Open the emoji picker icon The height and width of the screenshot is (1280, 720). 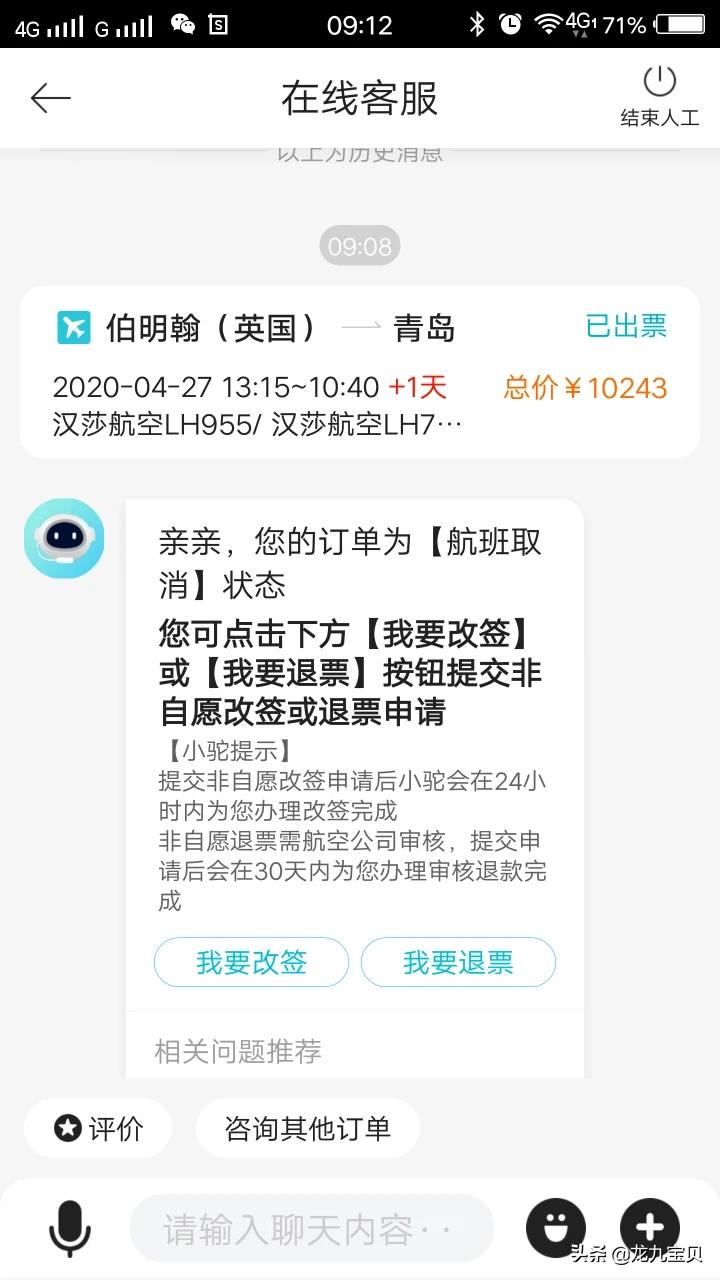click(557, 1227)
